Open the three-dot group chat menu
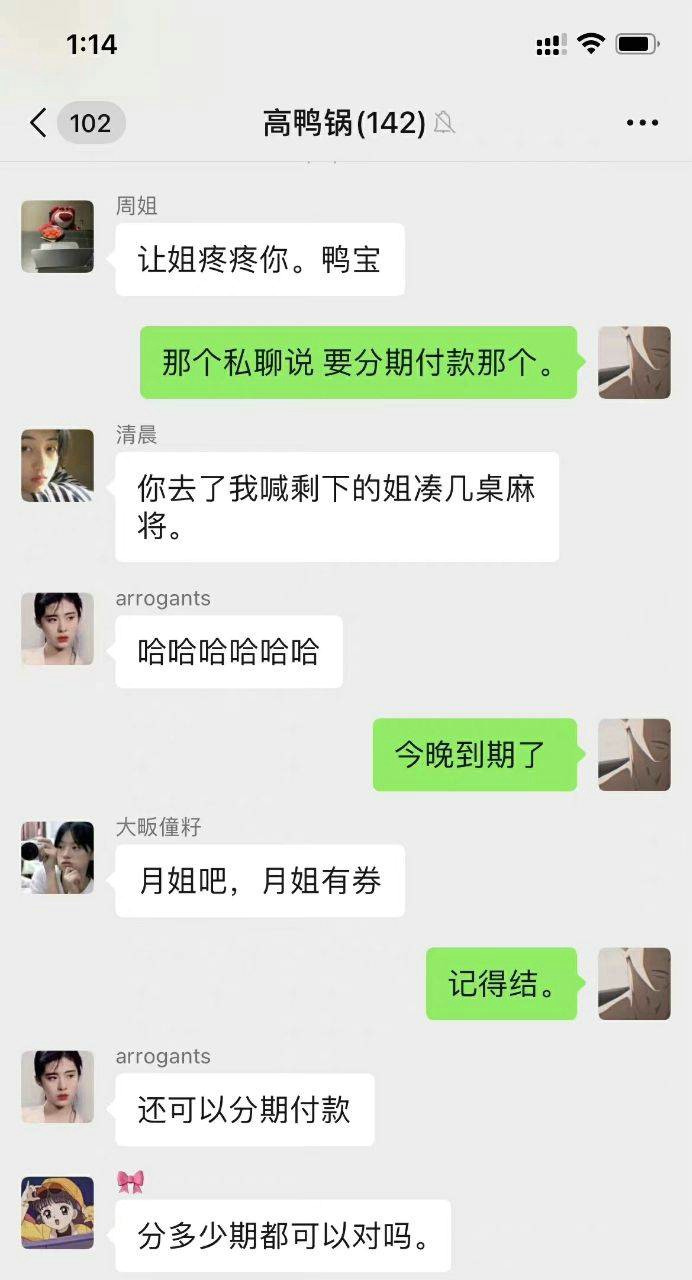The height and width of the screenshot is (1280, 692). pyautogui.click(x=642, y=123)
